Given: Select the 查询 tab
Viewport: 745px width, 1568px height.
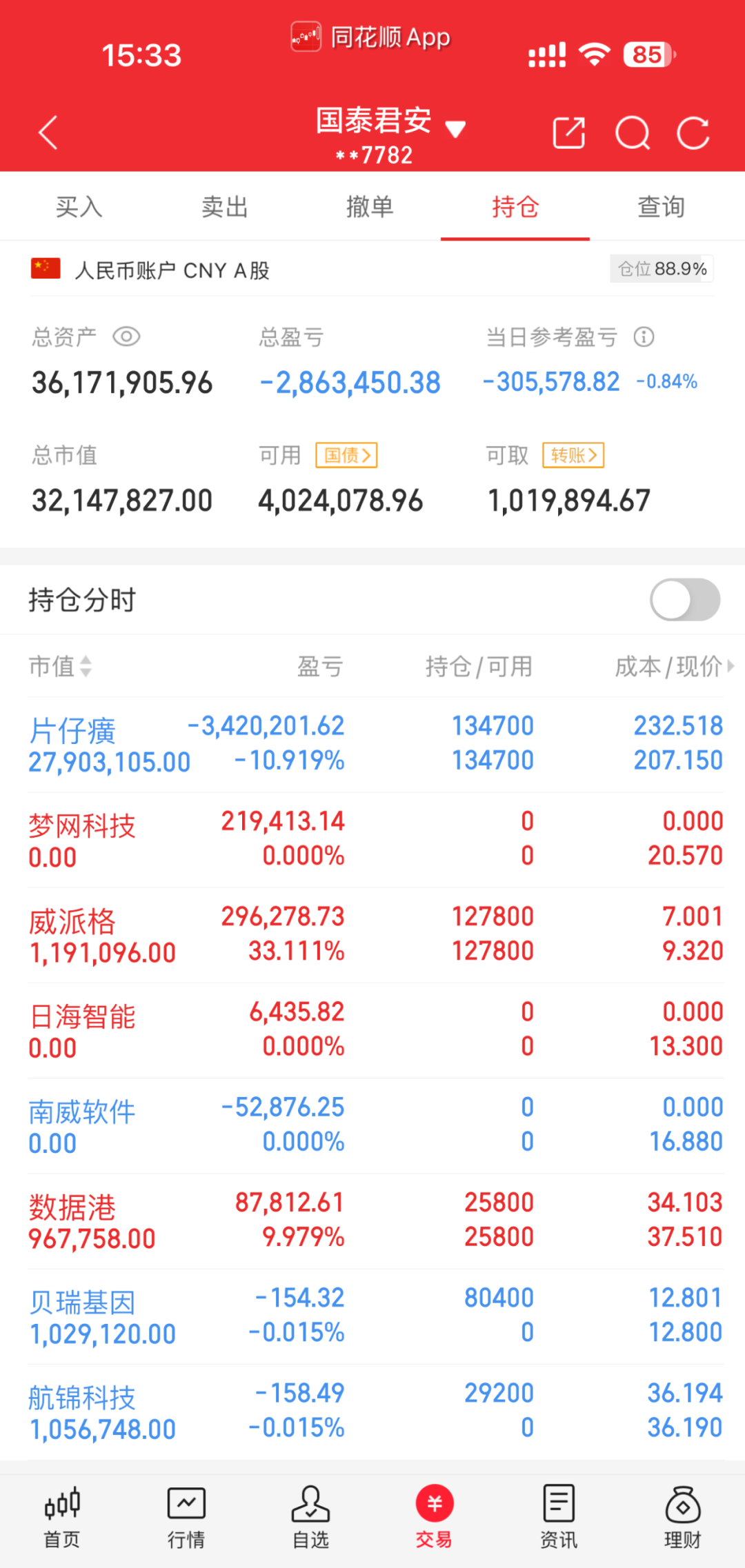Looking at the screenshot, I should (661, 206).
